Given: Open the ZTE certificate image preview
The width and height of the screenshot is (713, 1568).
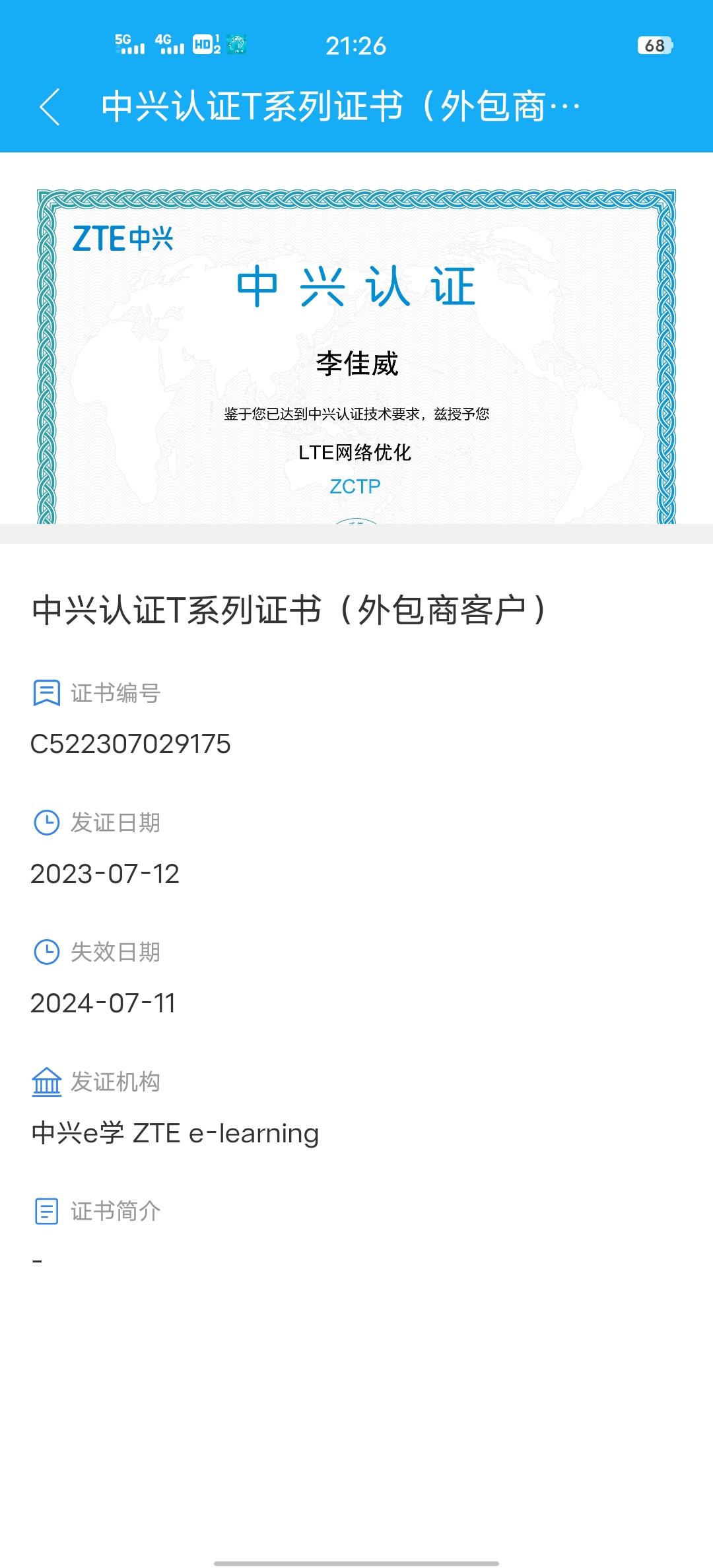Looking at the screenshot, I should pyautogui.click(x=356, y=356).
